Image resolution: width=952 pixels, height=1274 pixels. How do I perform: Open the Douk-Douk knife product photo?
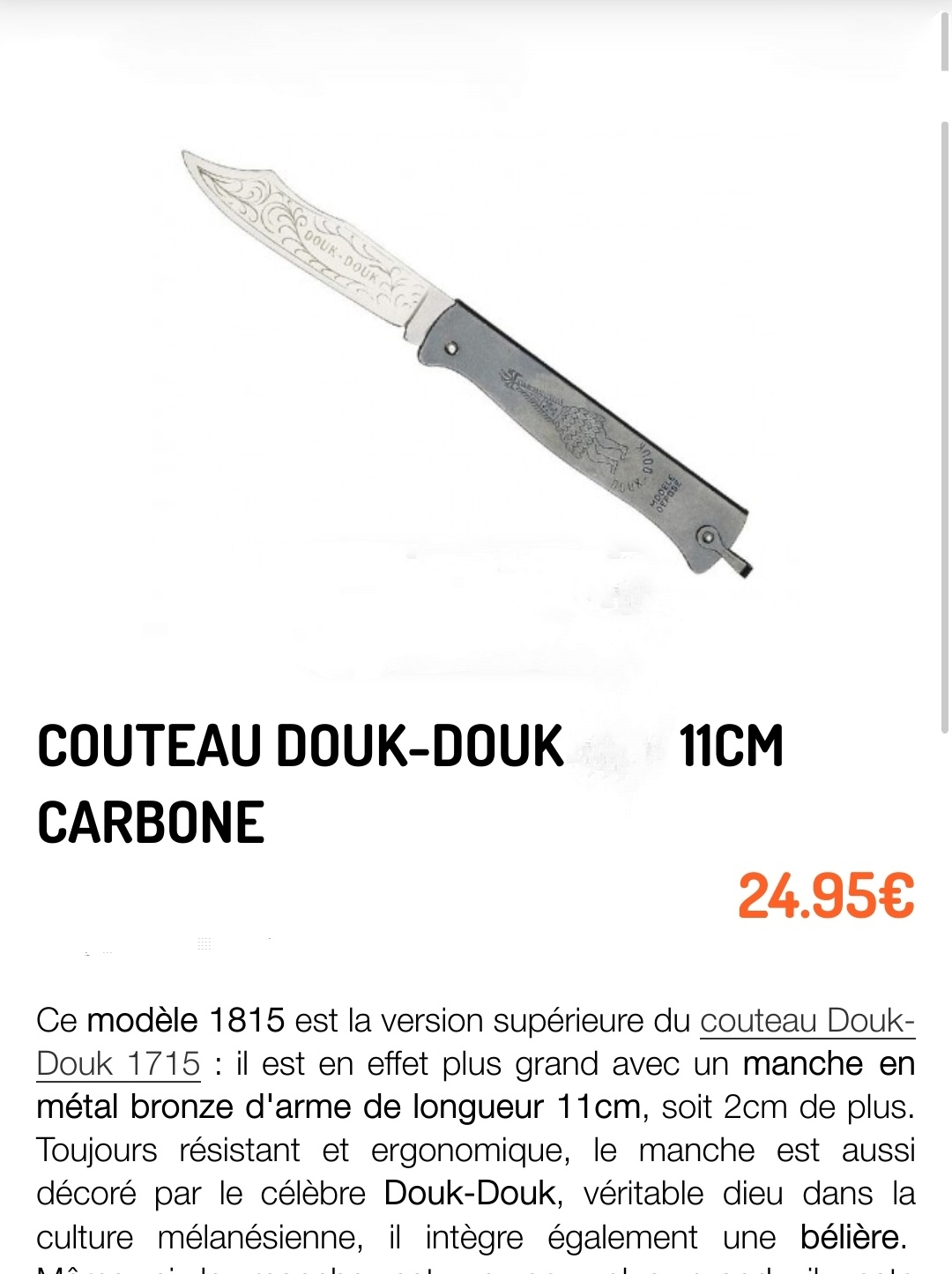pyautogui.click(x=467, y=363)
